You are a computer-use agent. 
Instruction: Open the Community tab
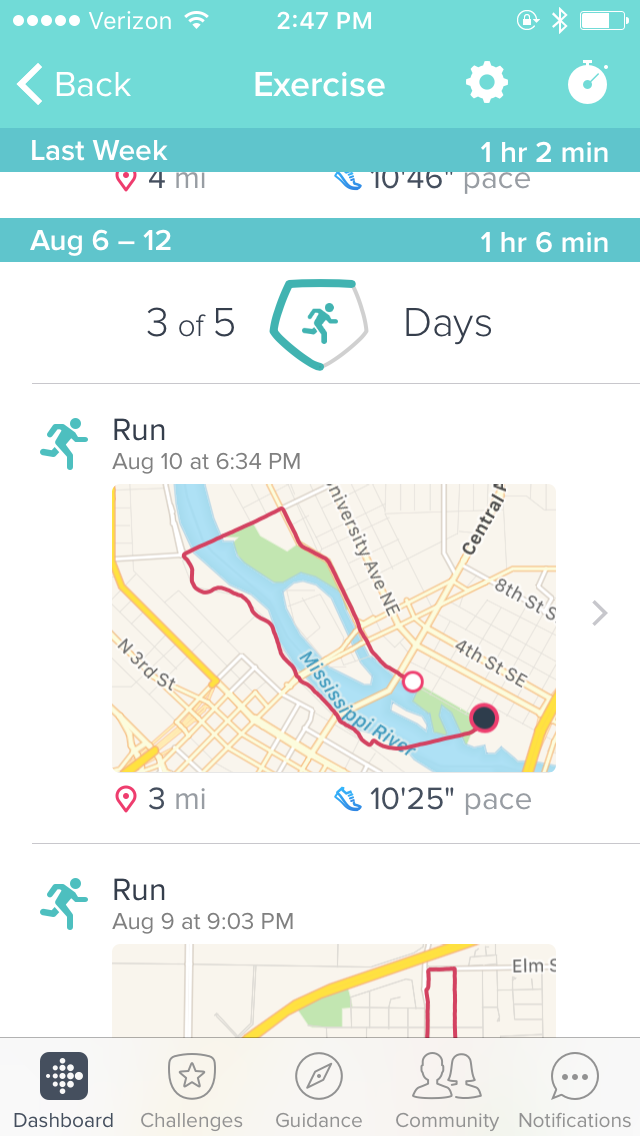[447, 1090]
